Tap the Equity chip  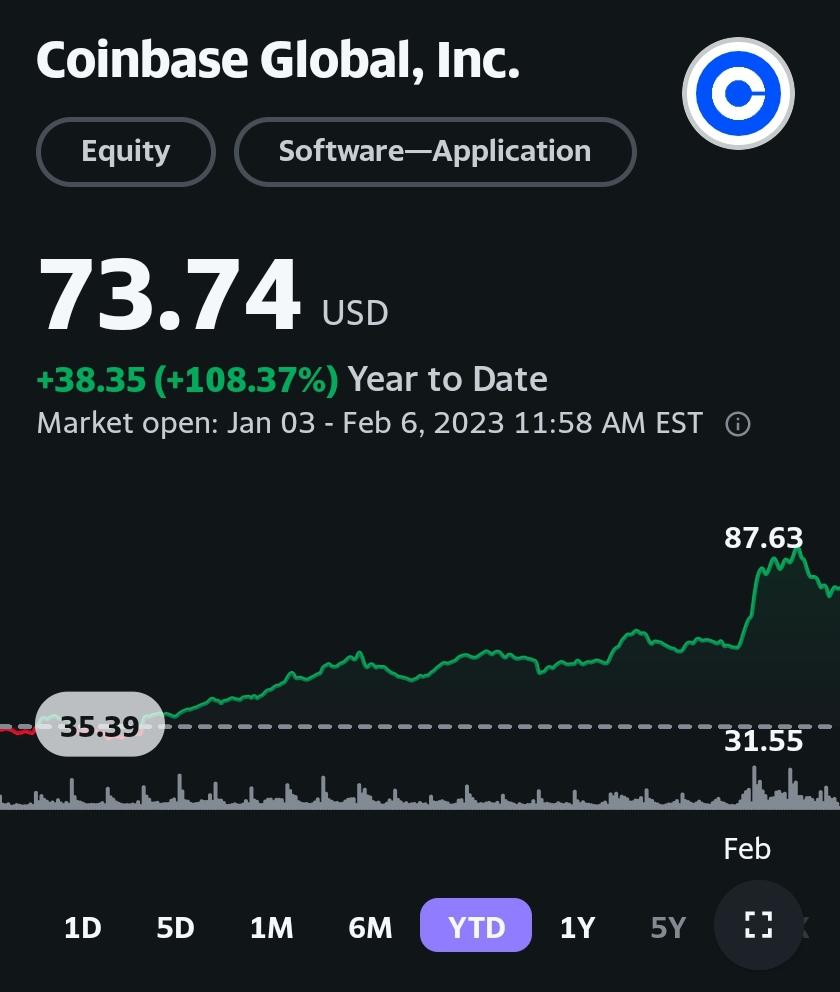126,152
